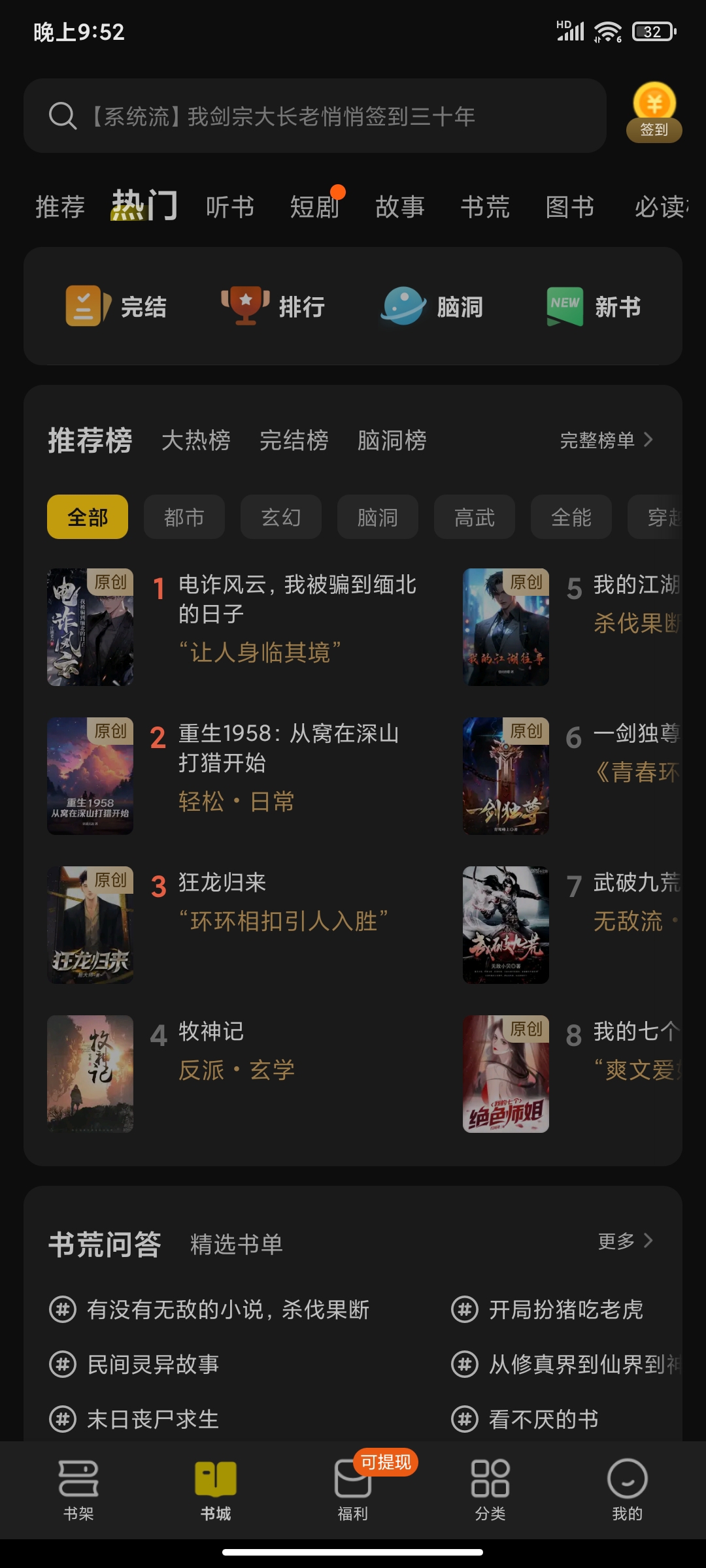Open the rank 3 book 狂龙归来

click(222, 883)
